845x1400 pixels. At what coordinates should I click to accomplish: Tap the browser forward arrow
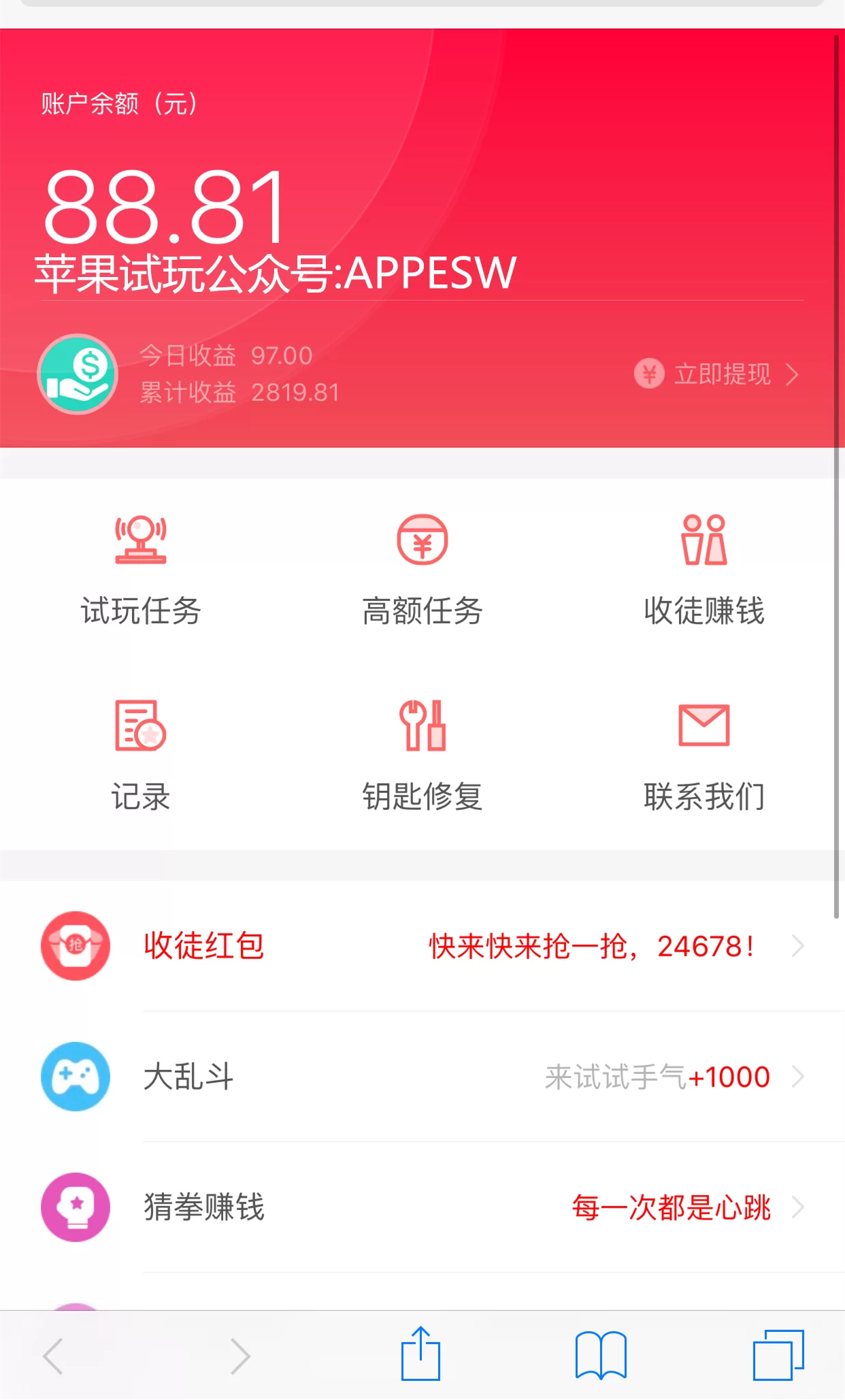pos(239,1356)
